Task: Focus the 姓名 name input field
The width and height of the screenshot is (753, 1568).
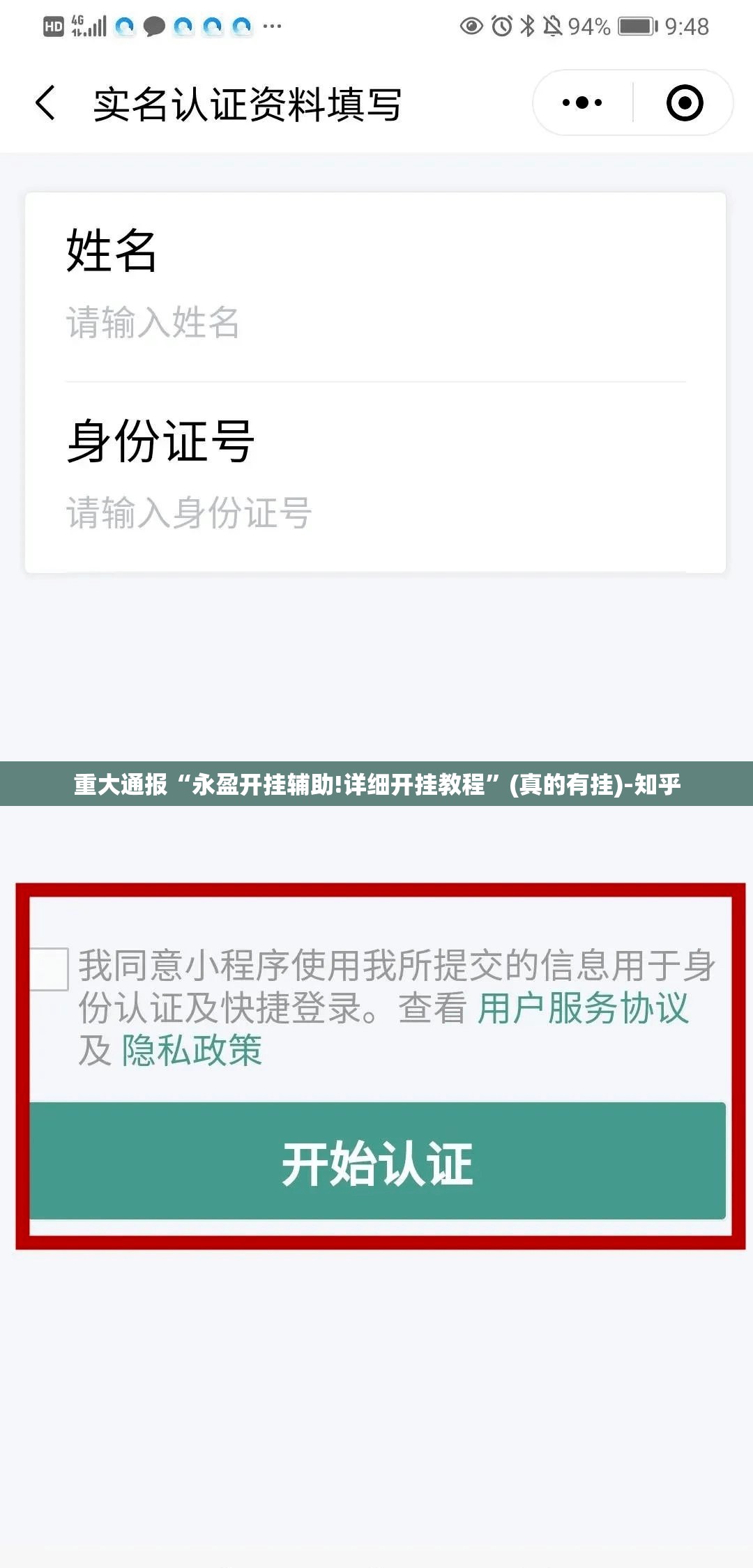Action: [375, 323]
